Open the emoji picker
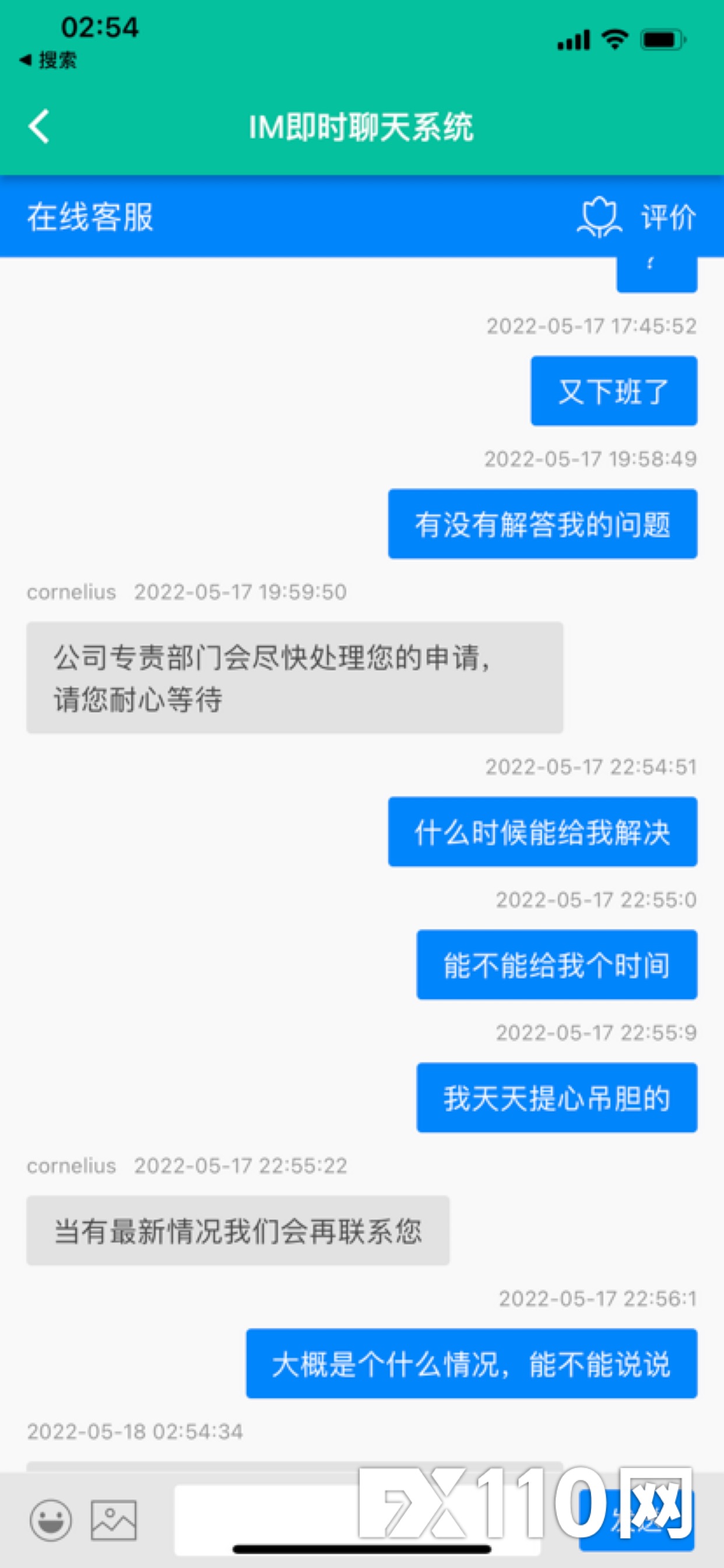Viewport: 724px width, 1568px height. point(51,1520)
